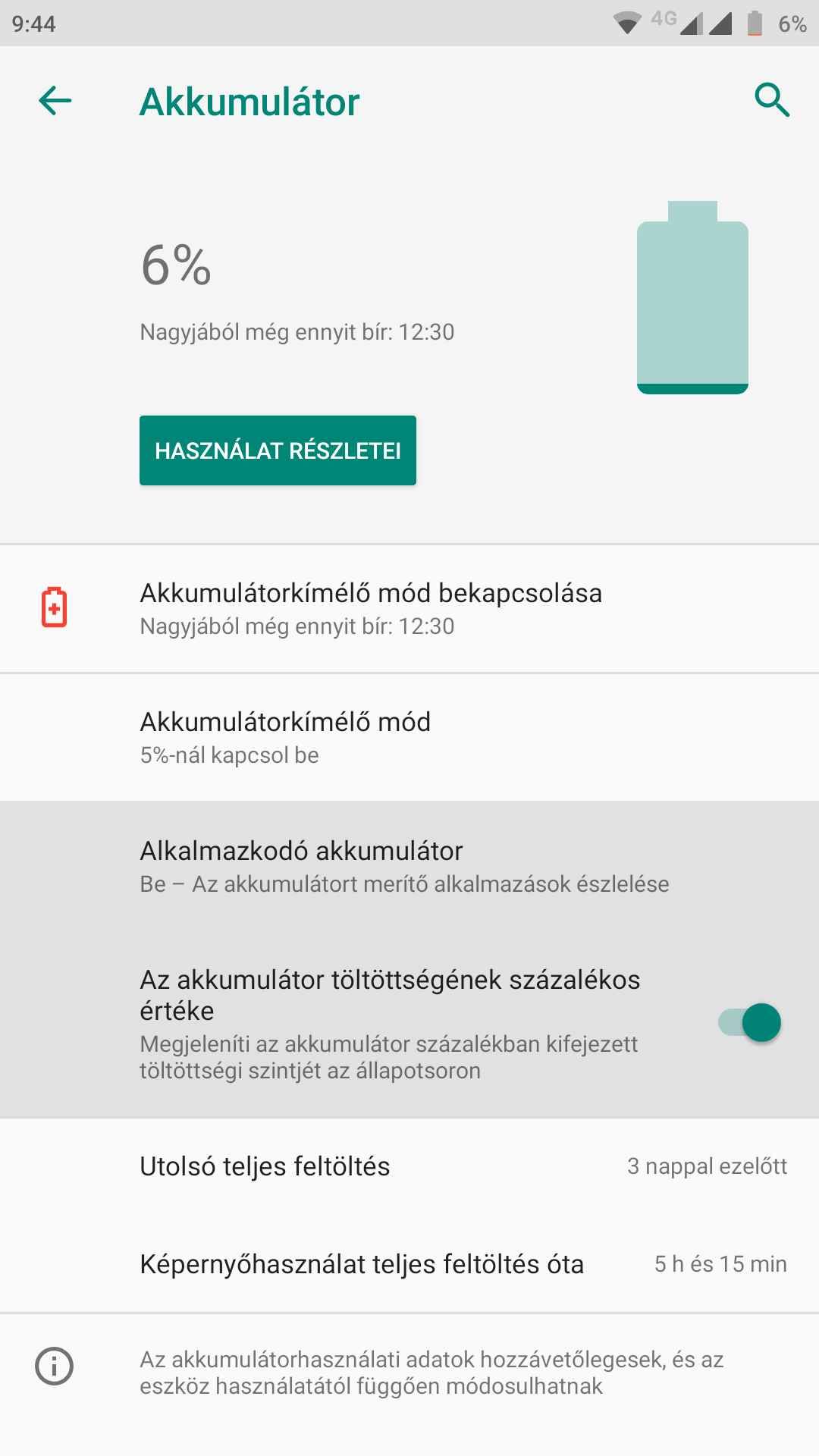
Task: Open Akkumulátorkímélő mód 5%-nál setting
Action: (x=409, y=737)
